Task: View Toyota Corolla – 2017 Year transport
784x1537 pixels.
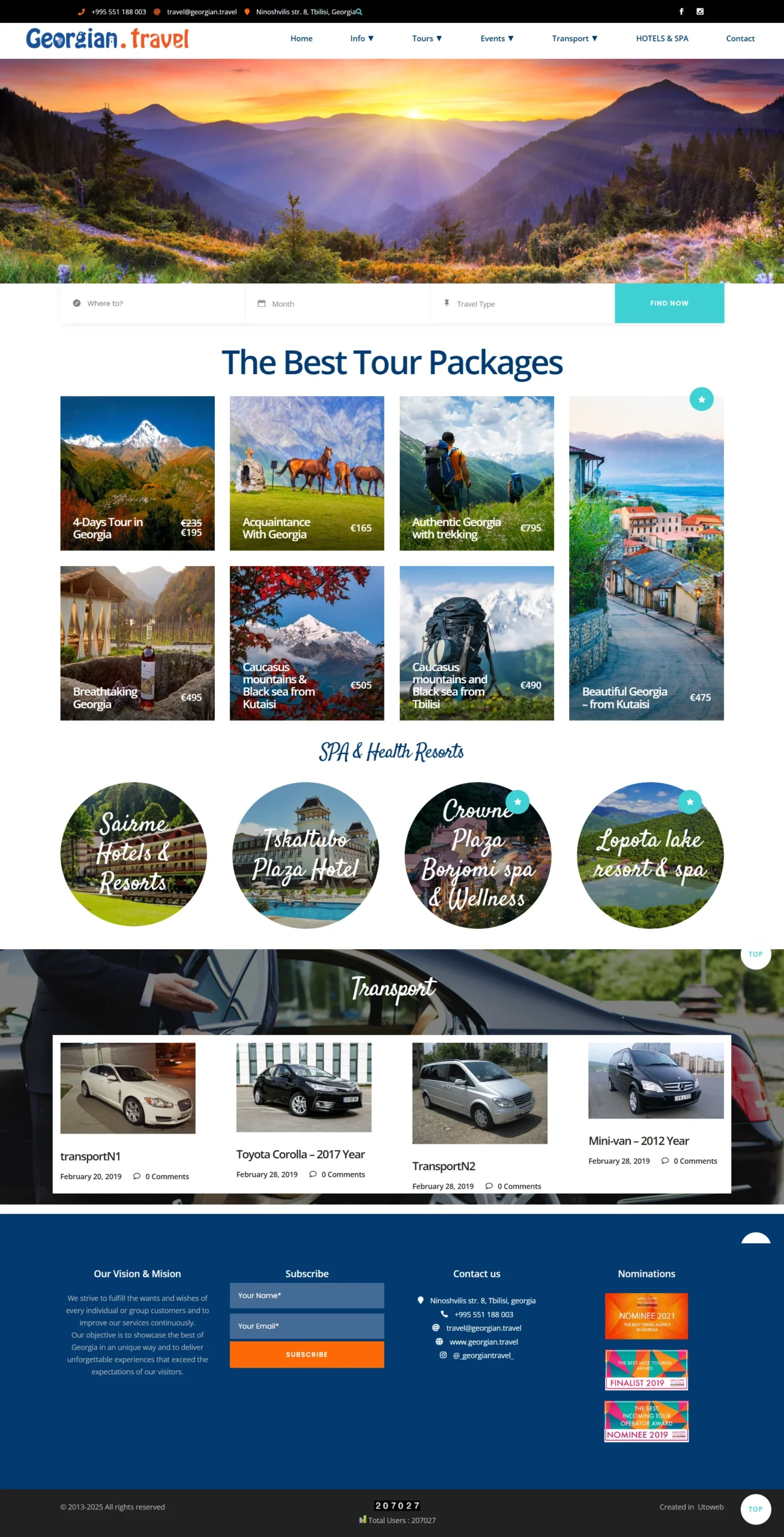Action: [300, 1154]
